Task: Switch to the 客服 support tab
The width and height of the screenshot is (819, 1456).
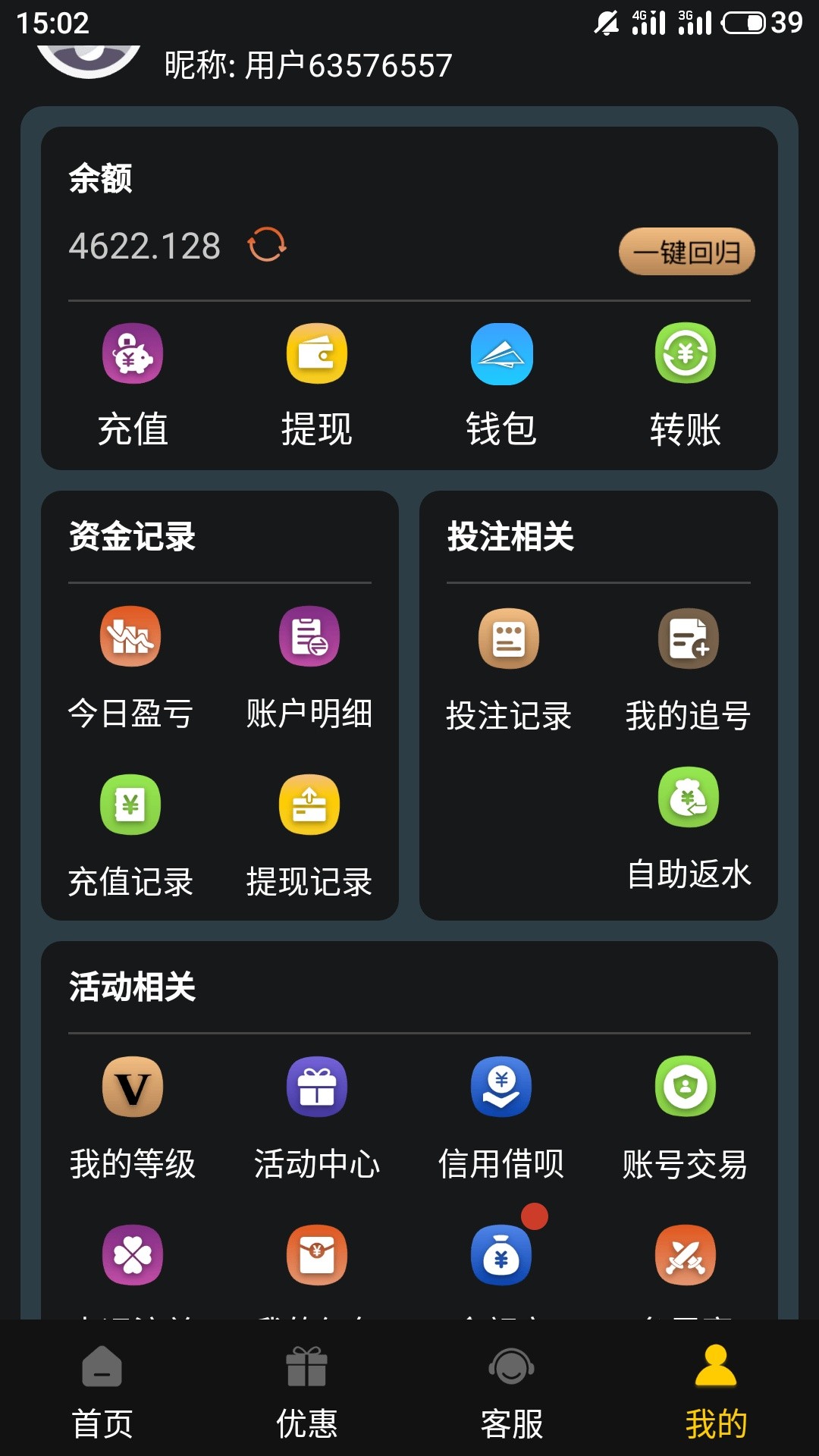Action: (512, 1392)
